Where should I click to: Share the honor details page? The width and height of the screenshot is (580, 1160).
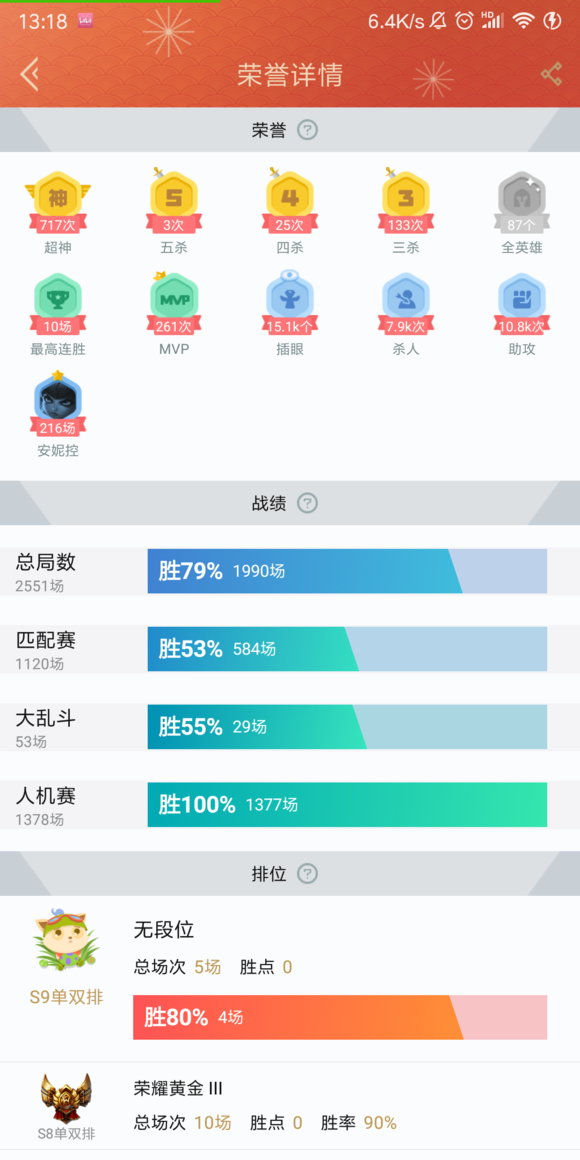point(551,74)
